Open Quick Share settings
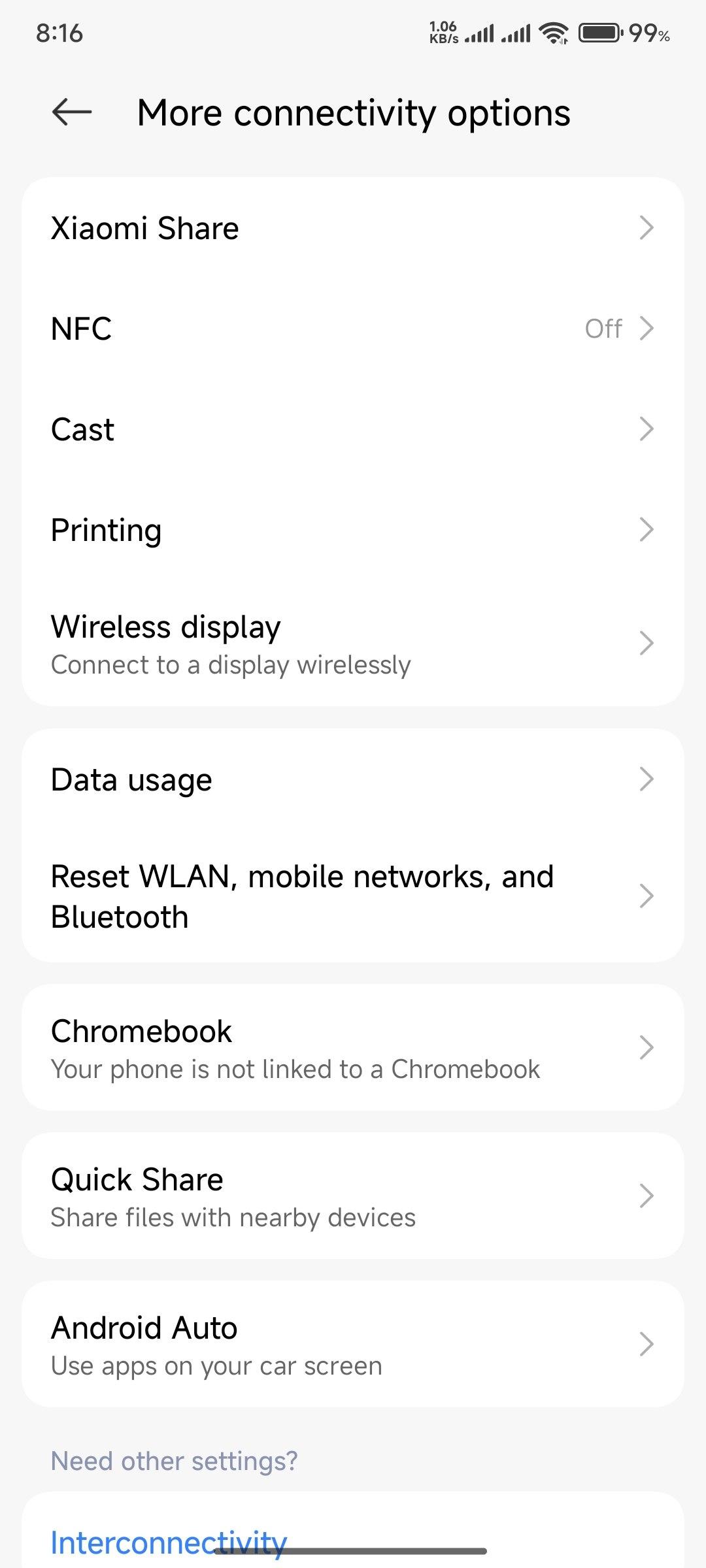Image resolution: width=706 pixels, height=1568 pixels. 353,1196
